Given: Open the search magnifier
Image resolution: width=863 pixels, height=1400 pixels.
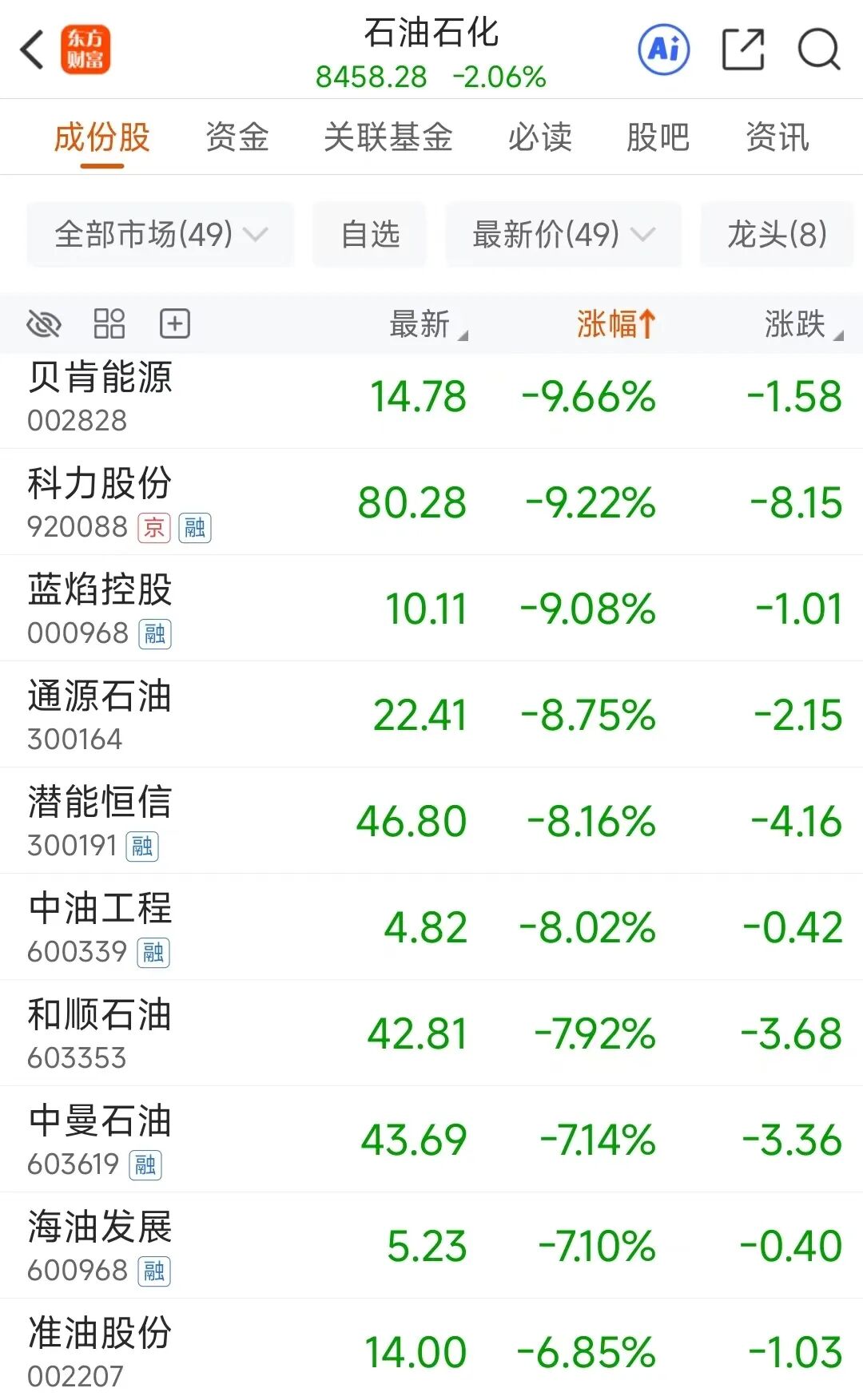Looking at the screenshot, I should coord(818,50).
